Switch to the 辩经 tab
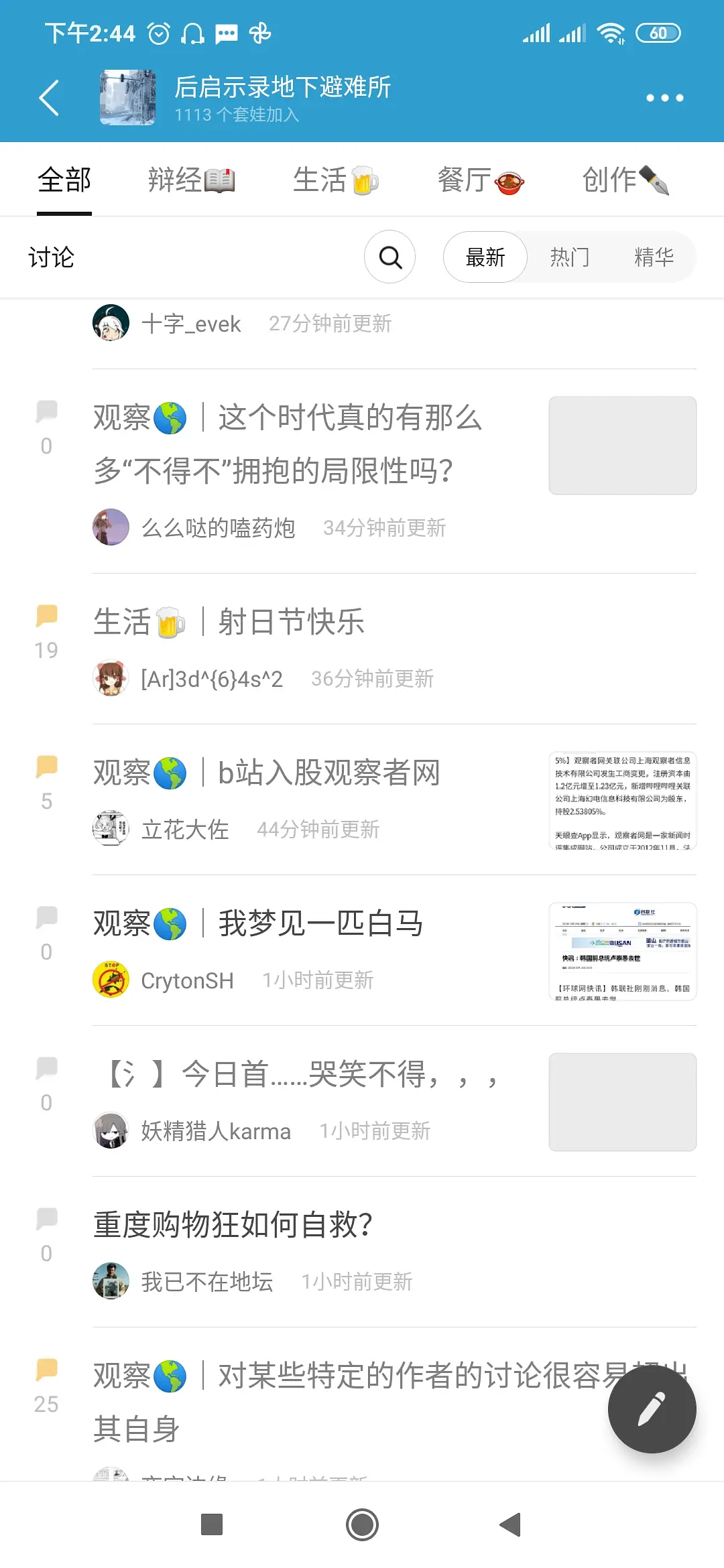Screen dimensions: 724x1568 [x=191, y=180]
